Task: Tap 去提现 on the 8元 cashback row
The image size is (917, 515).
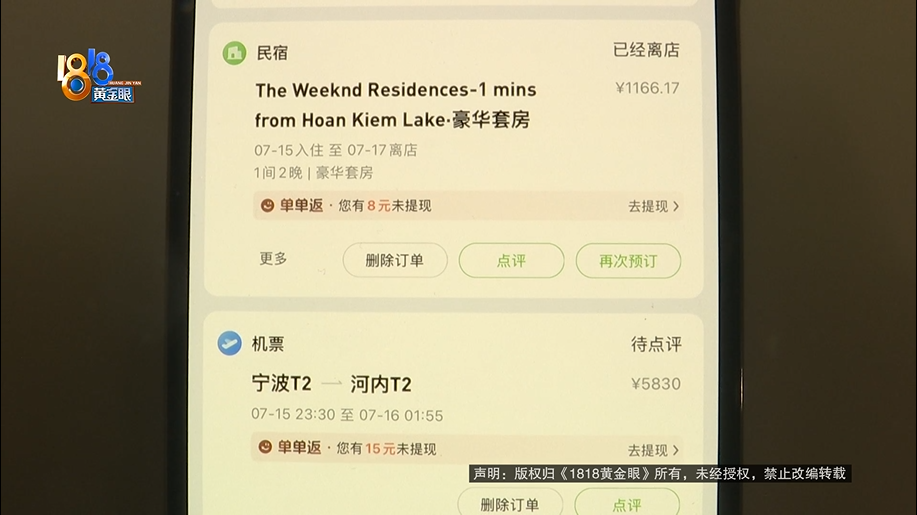Action: pos(653,206)
